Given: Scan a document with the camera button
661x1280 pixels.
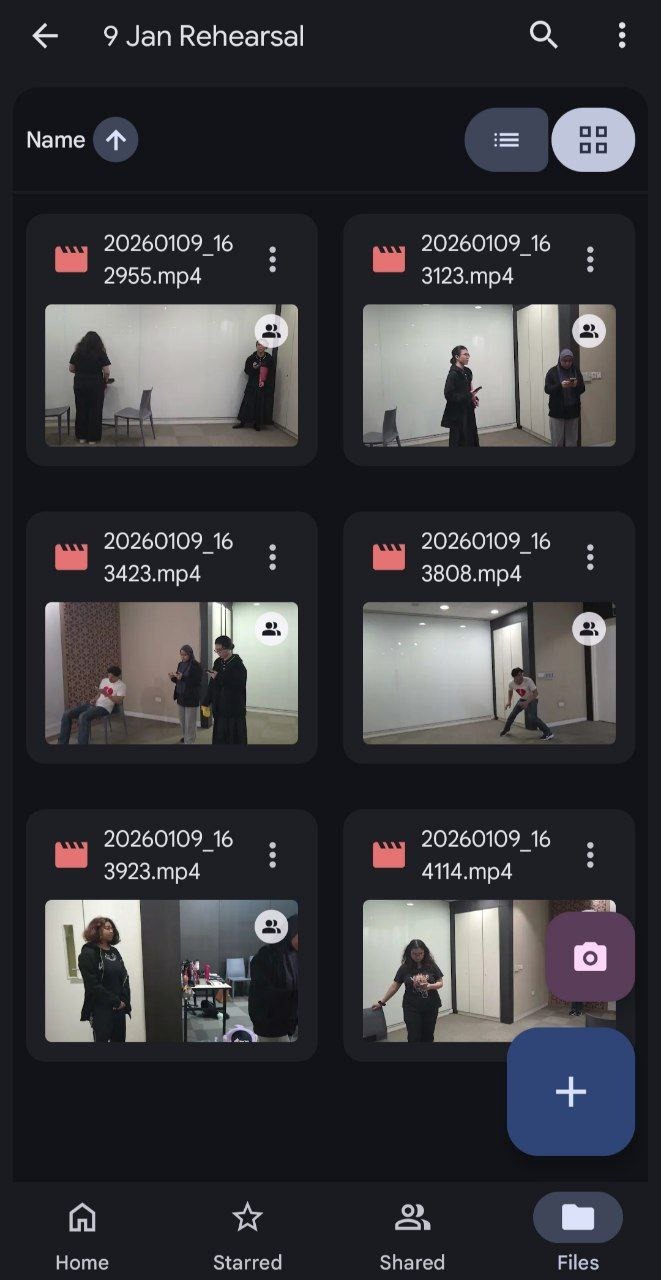Looking at the screenshot, I should 590,957.
